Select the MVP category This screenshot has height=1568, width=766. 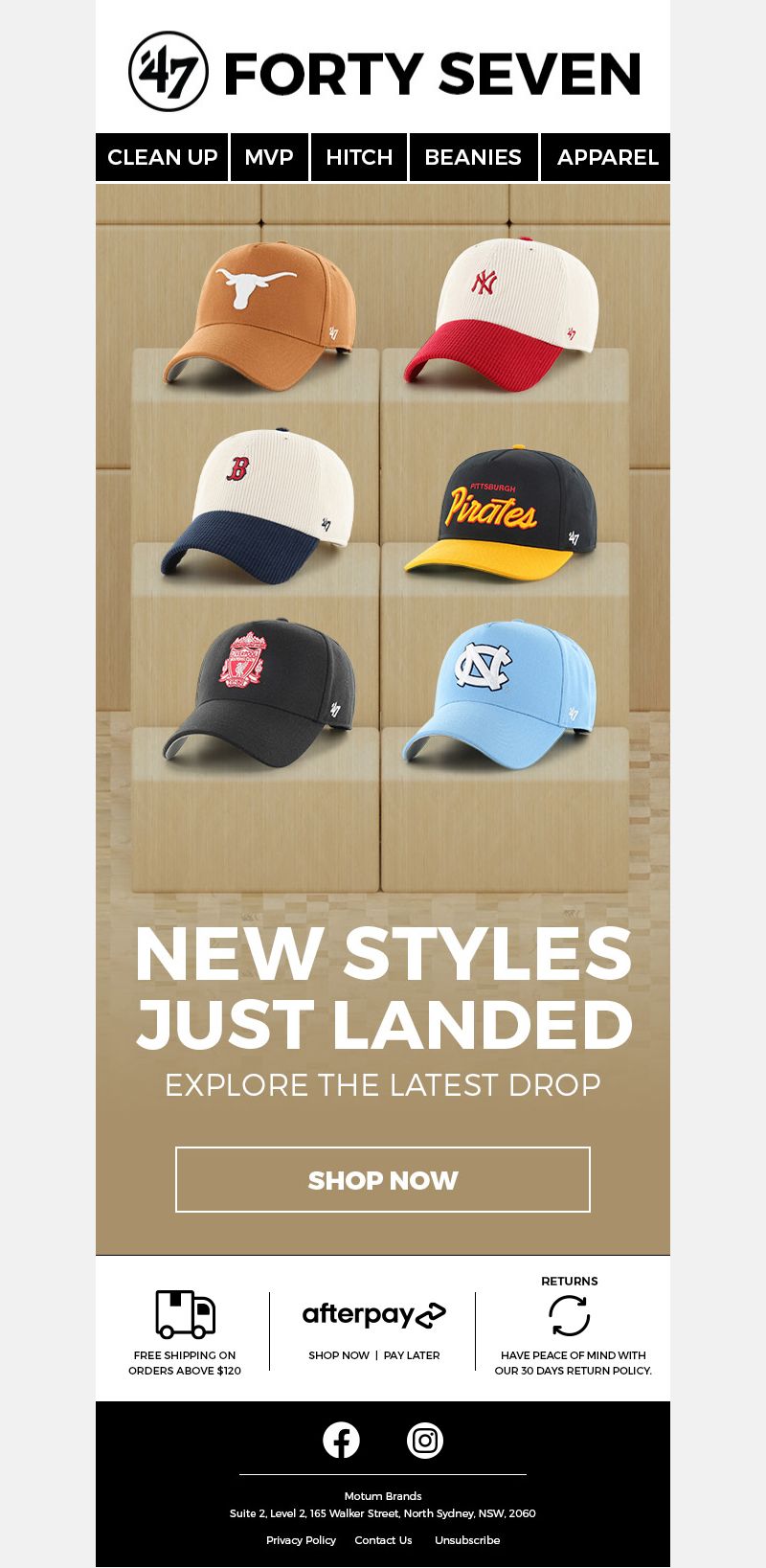[x=269, y=157]
